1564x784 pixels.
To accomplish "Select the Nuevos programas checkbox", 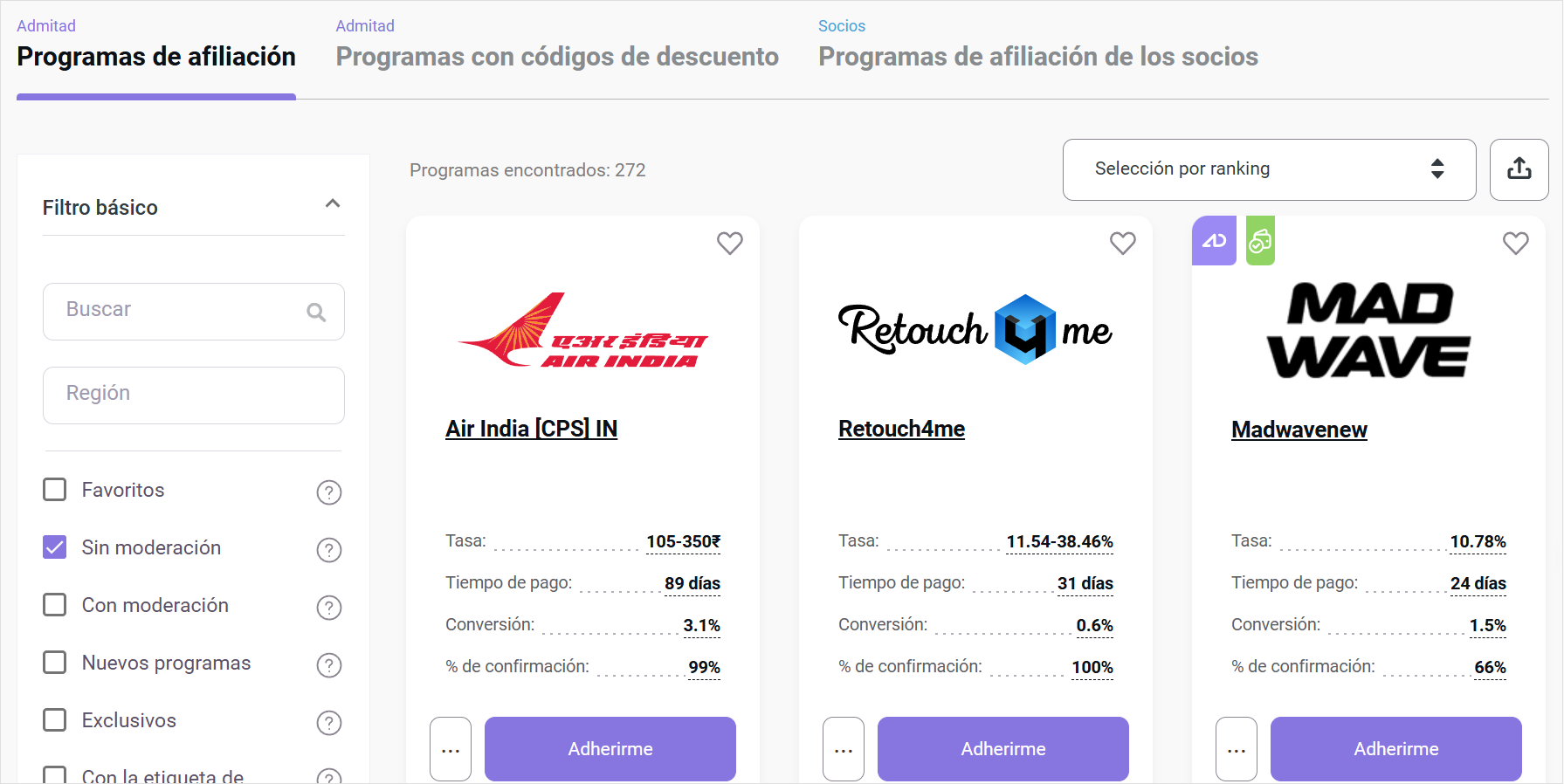I will (55, 663).
